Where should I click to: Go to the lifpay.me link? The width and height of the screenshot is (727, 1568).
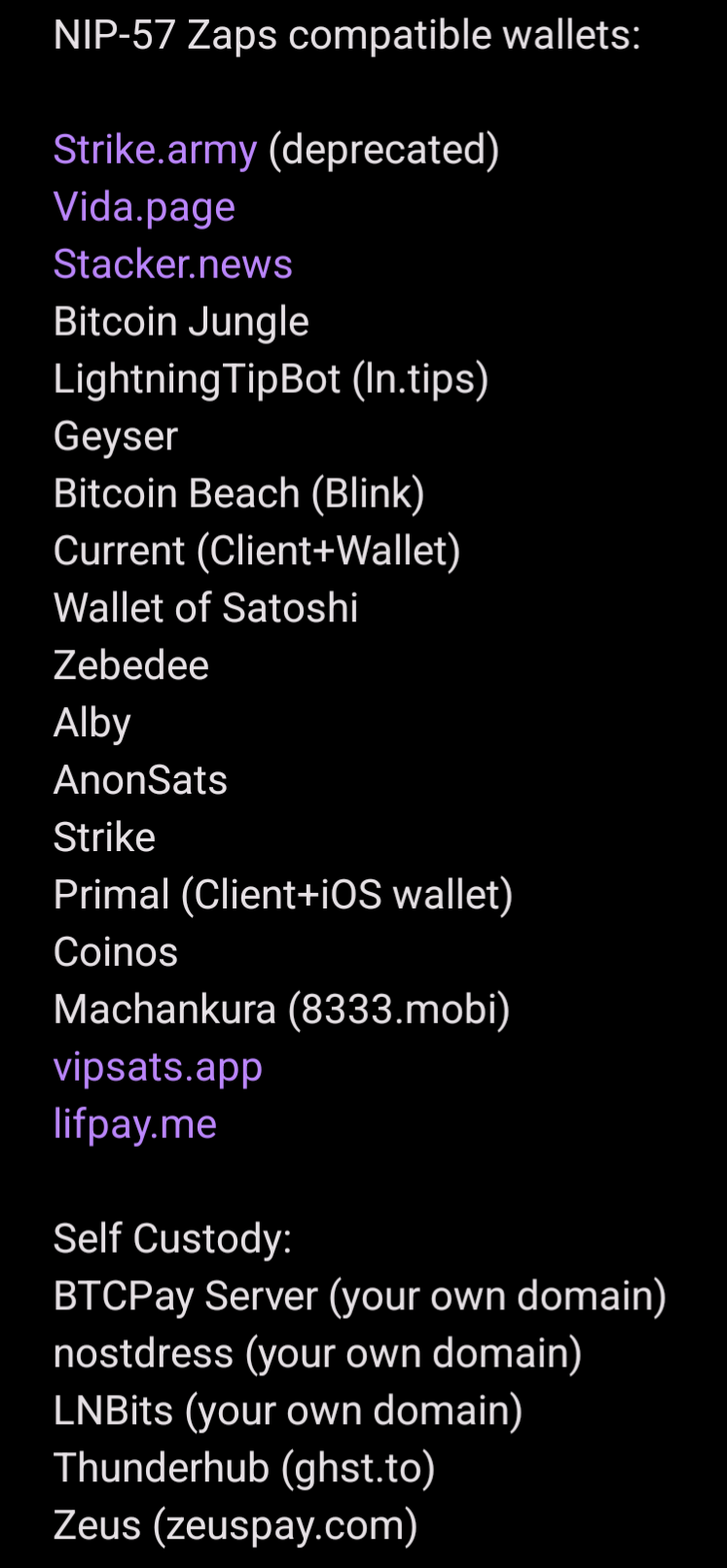point(134,1124)
